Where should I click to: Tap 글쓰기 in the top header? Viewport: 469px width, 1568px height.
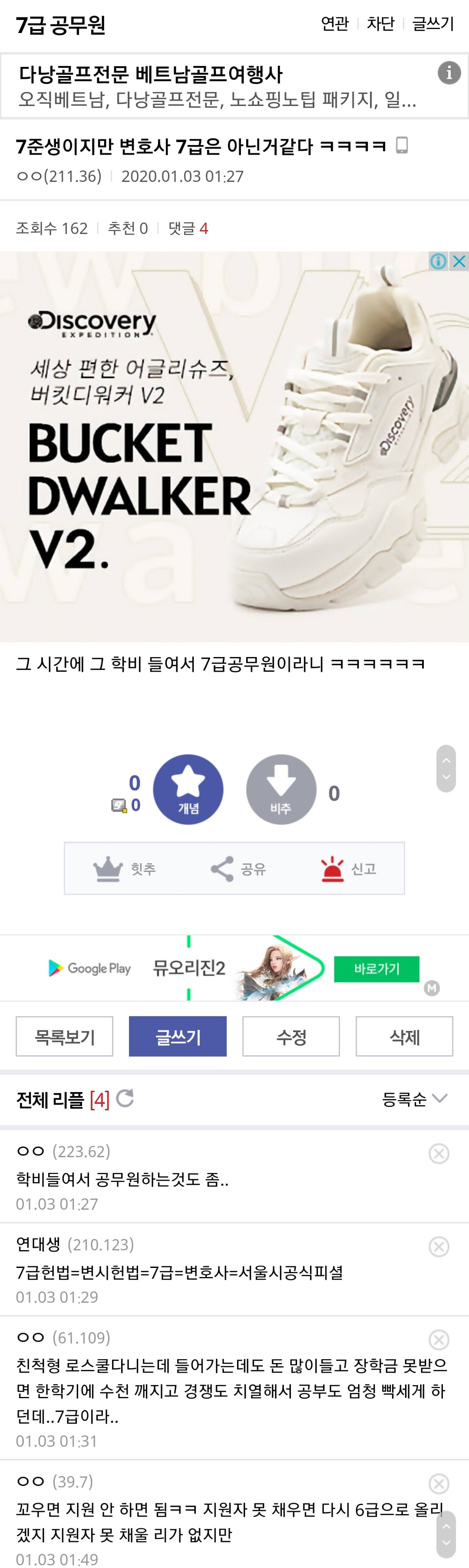[433, 24]
